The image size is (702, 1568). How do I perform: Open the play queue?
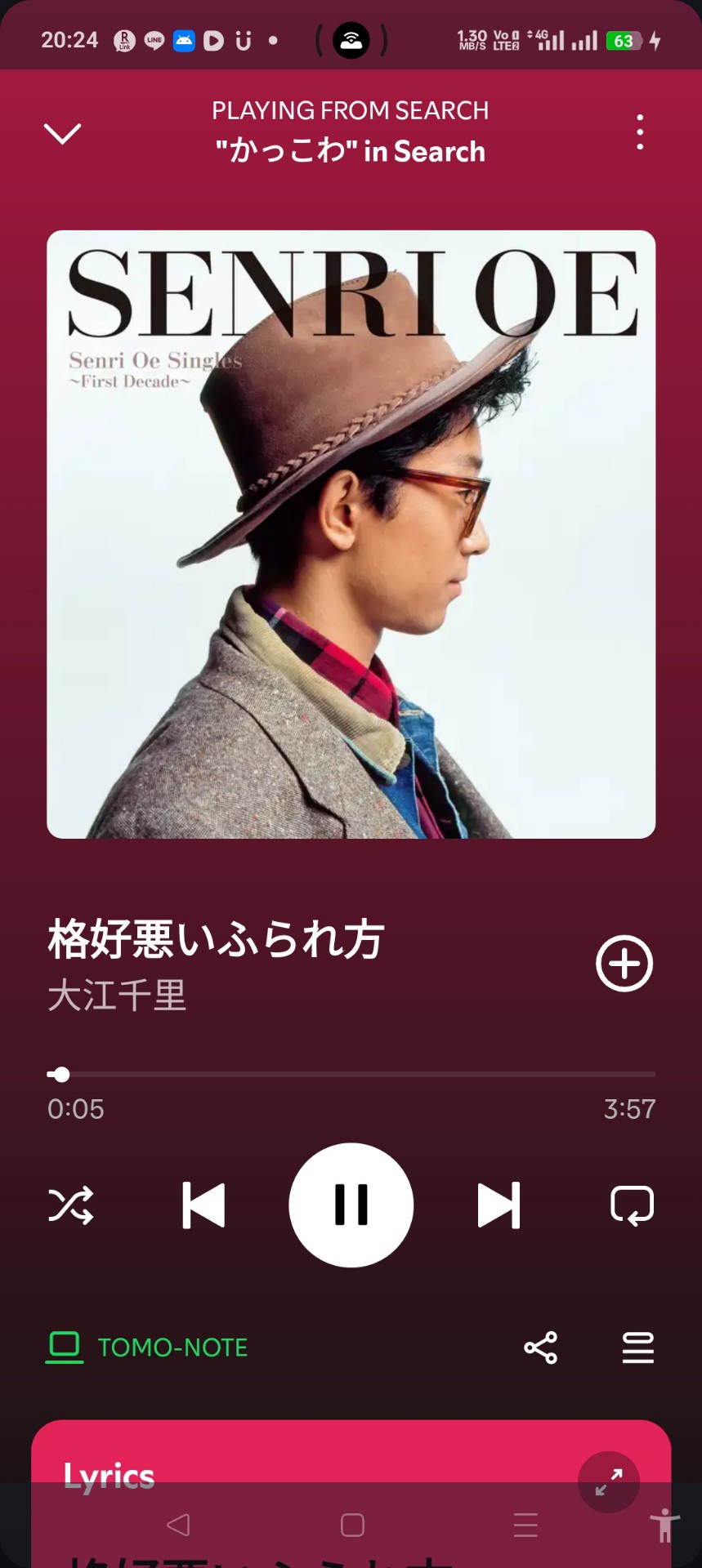(637, 1347)
